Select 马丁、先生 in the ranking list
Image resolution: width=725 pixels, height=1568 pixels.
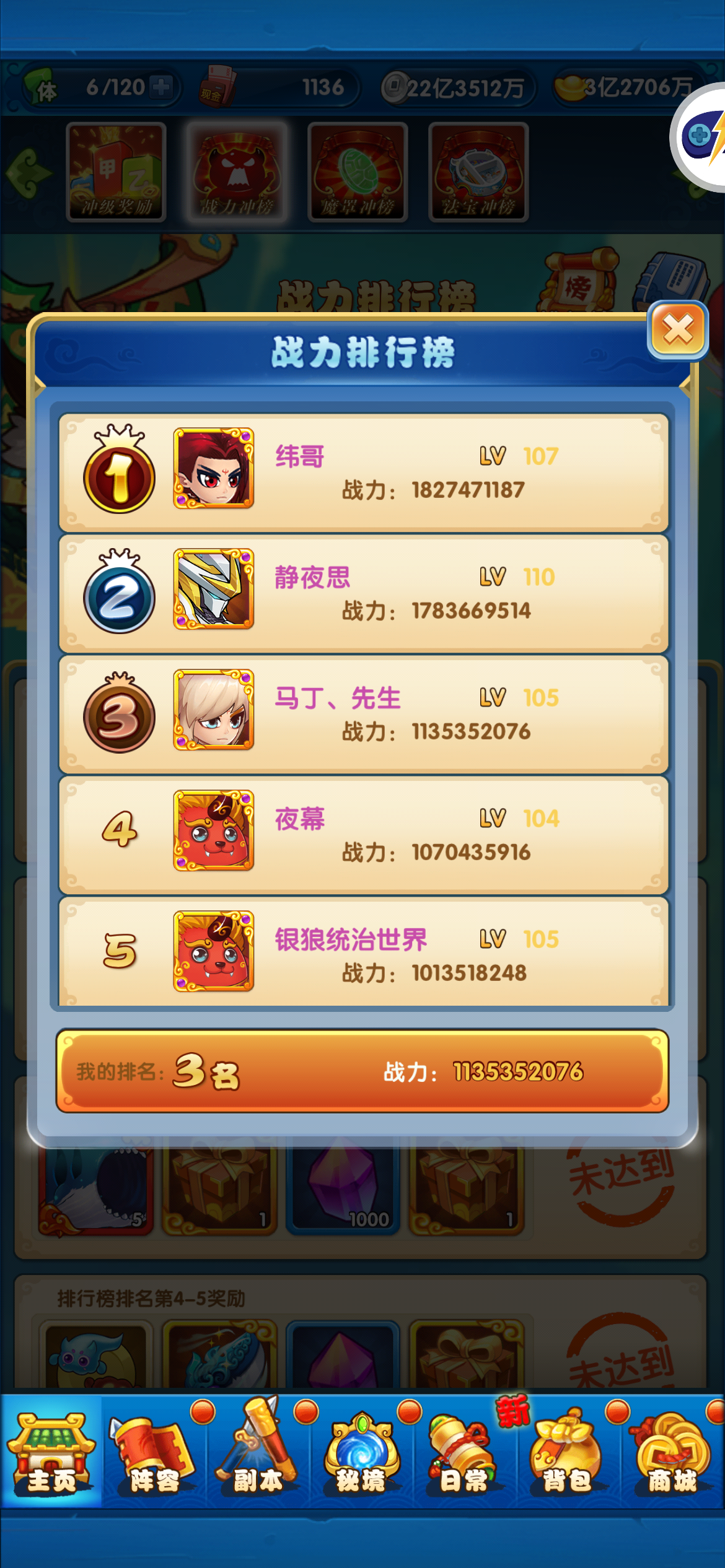pos(363,714)
